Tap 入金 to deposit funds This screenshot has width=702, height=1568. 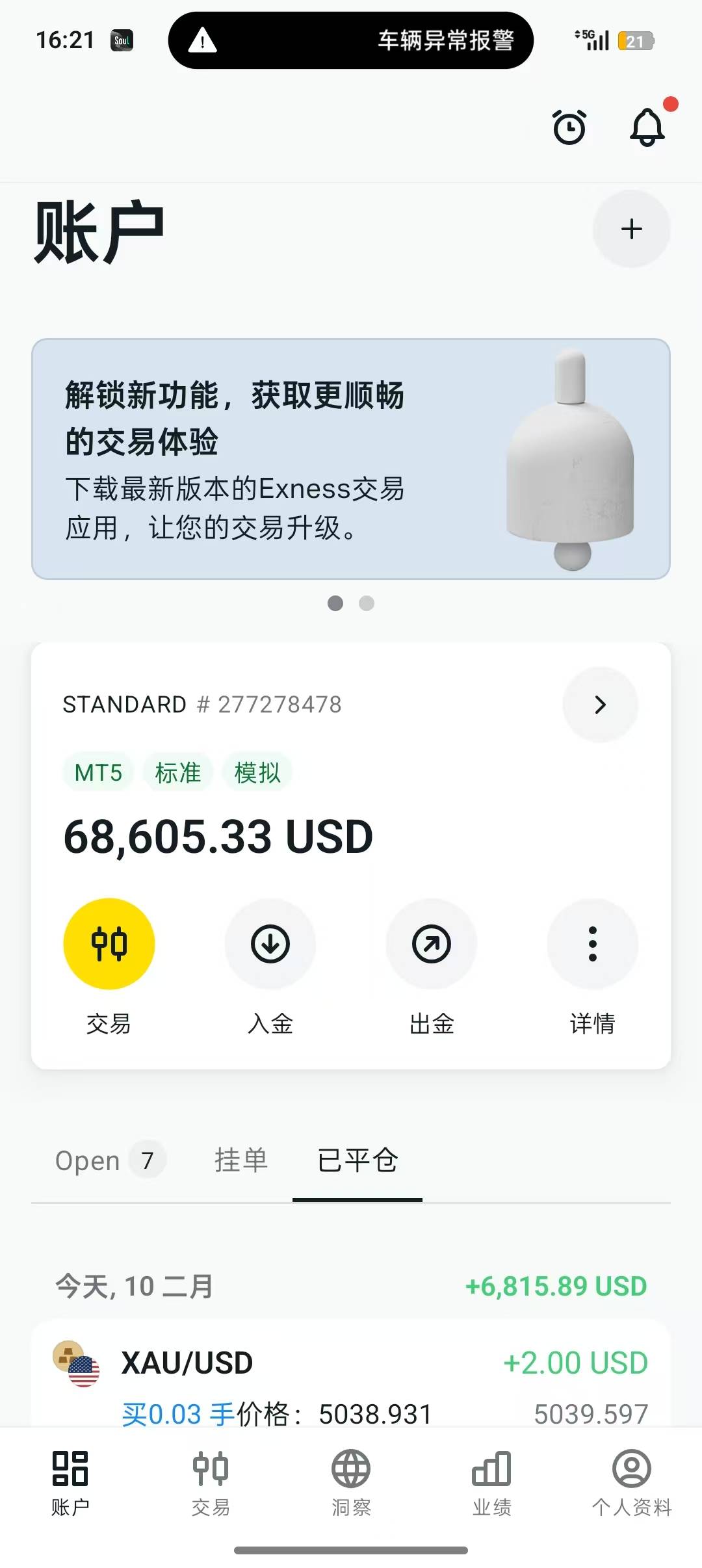point(270,944)
